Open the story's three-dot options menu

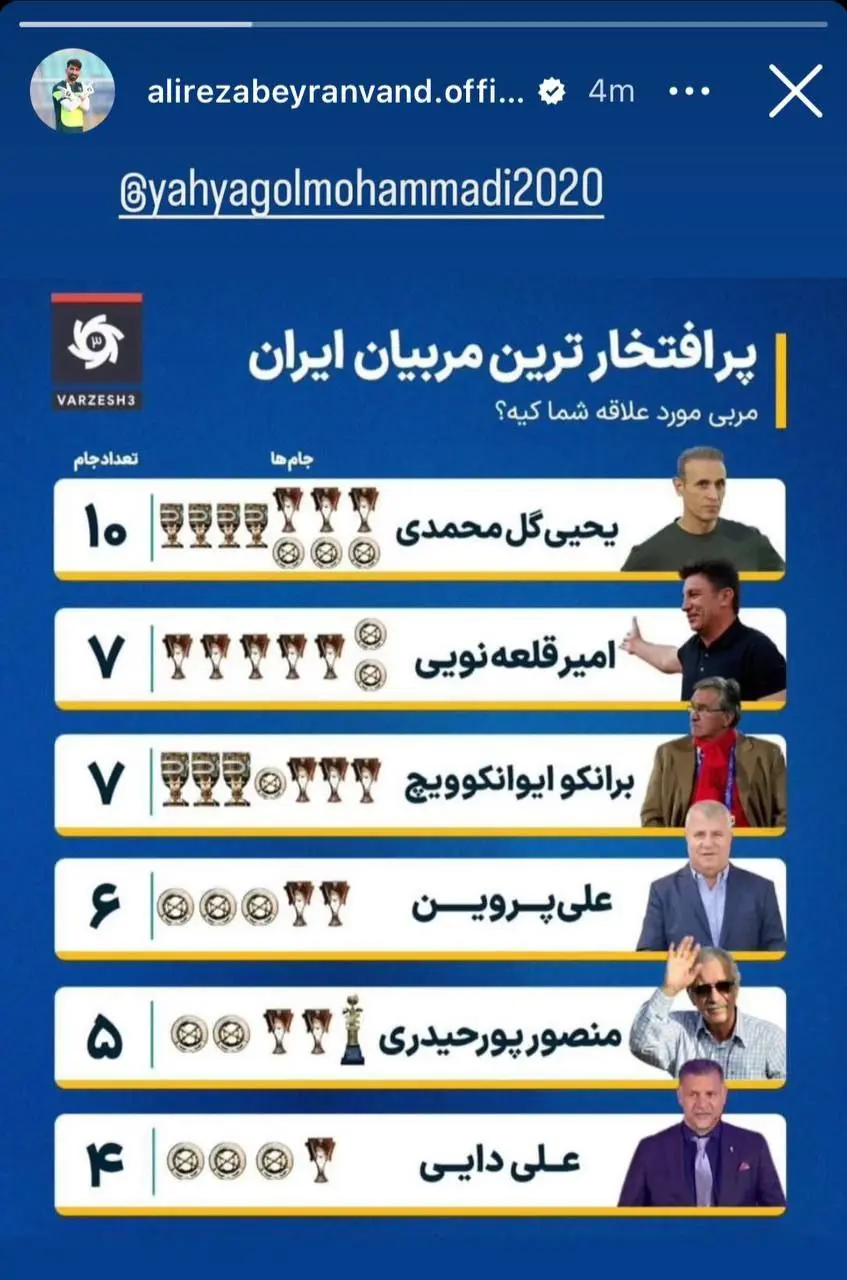coord(689,91)
